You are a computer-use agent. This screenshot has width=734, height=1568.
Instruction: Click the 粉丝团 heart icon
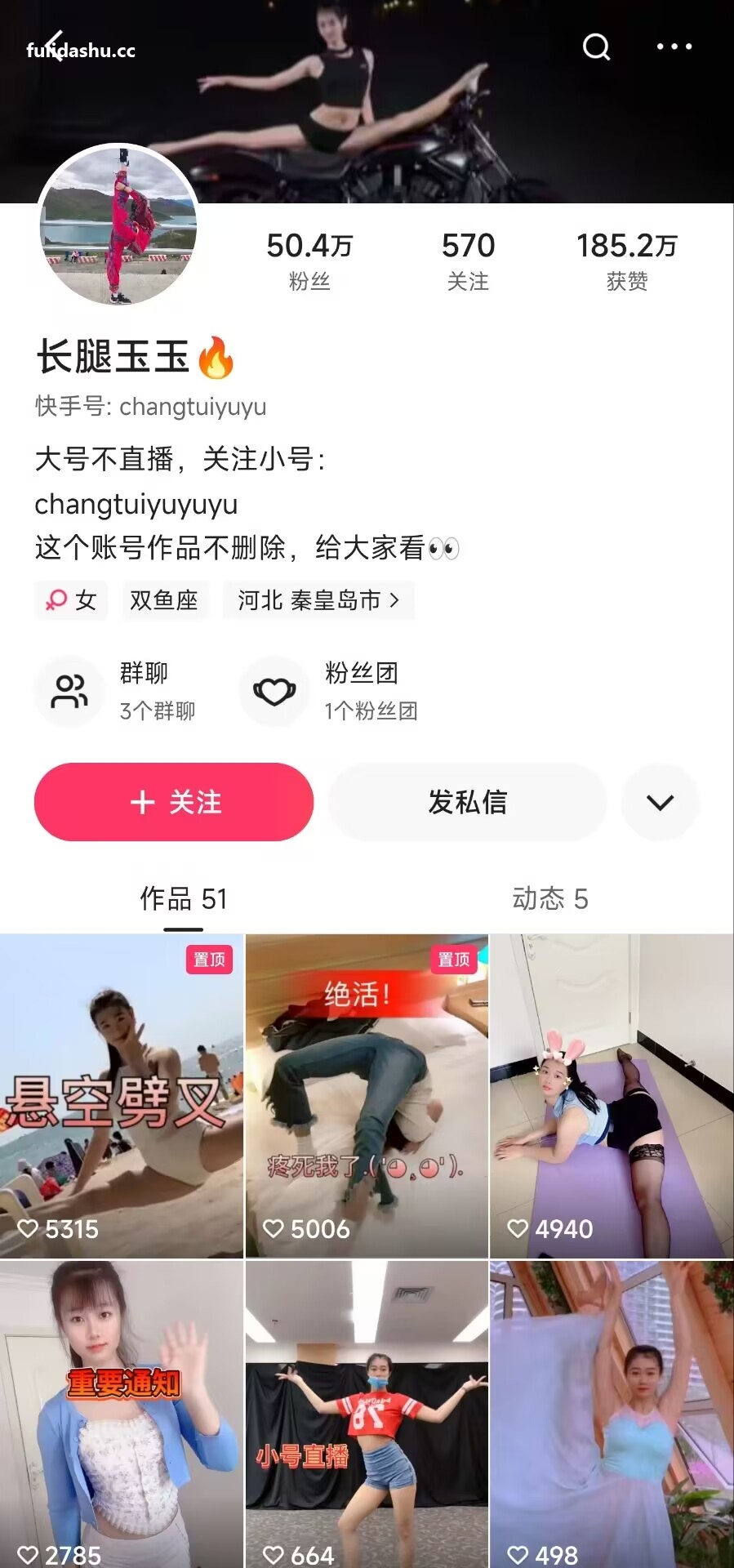click(274, 691)
